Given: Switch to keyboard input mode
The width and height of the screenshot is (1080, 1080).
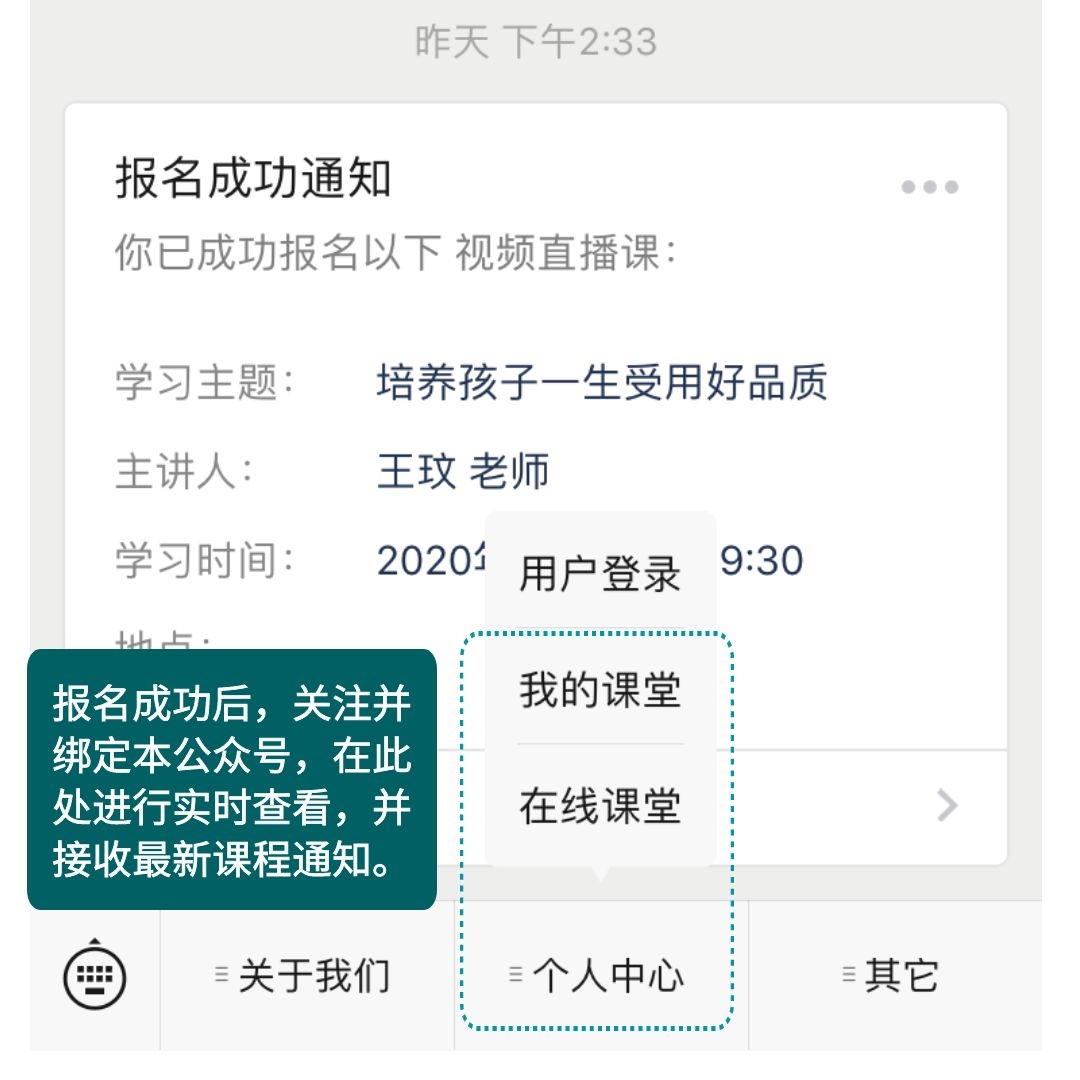Looking at the screenshot, I should [95, 974].
